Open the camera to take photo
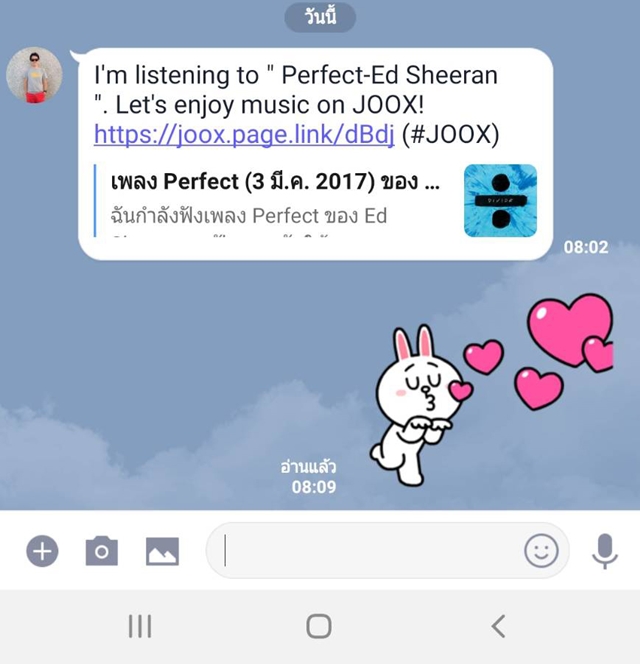Viewport: 640px width, 664px height. pos(101,550)
